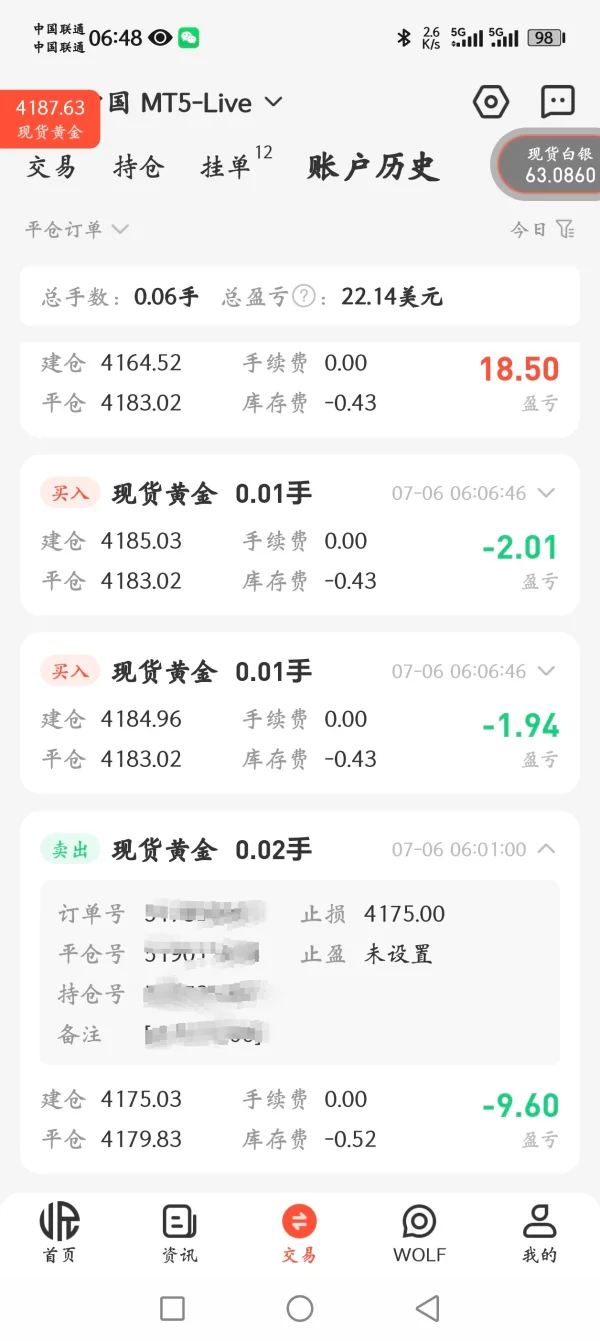The height and width of the screenshot is (1341, 600).
Task: Switch to the 持仓 tab
Action: pyautogui.click(x=139, y=167)
